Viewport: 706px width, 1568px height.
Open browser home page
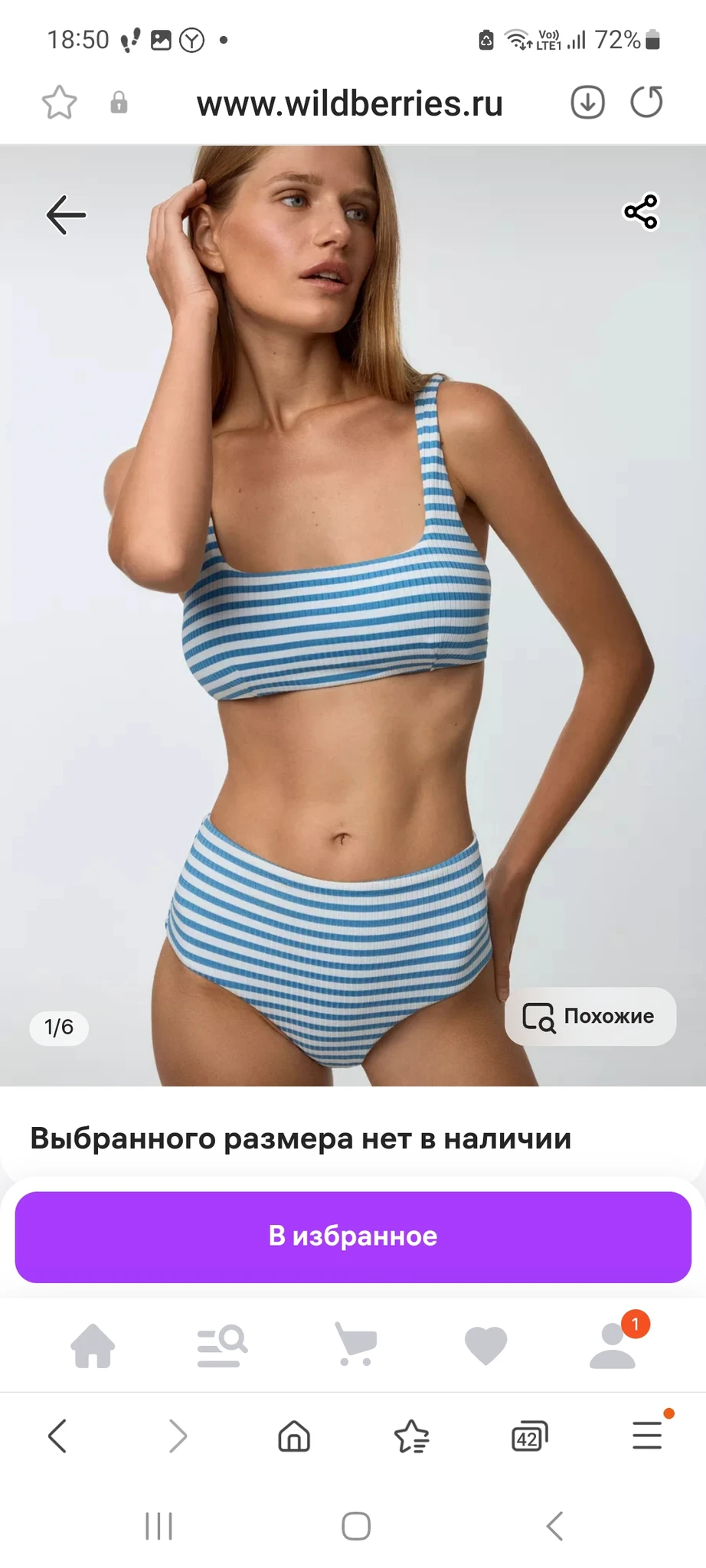point(294,1436)
